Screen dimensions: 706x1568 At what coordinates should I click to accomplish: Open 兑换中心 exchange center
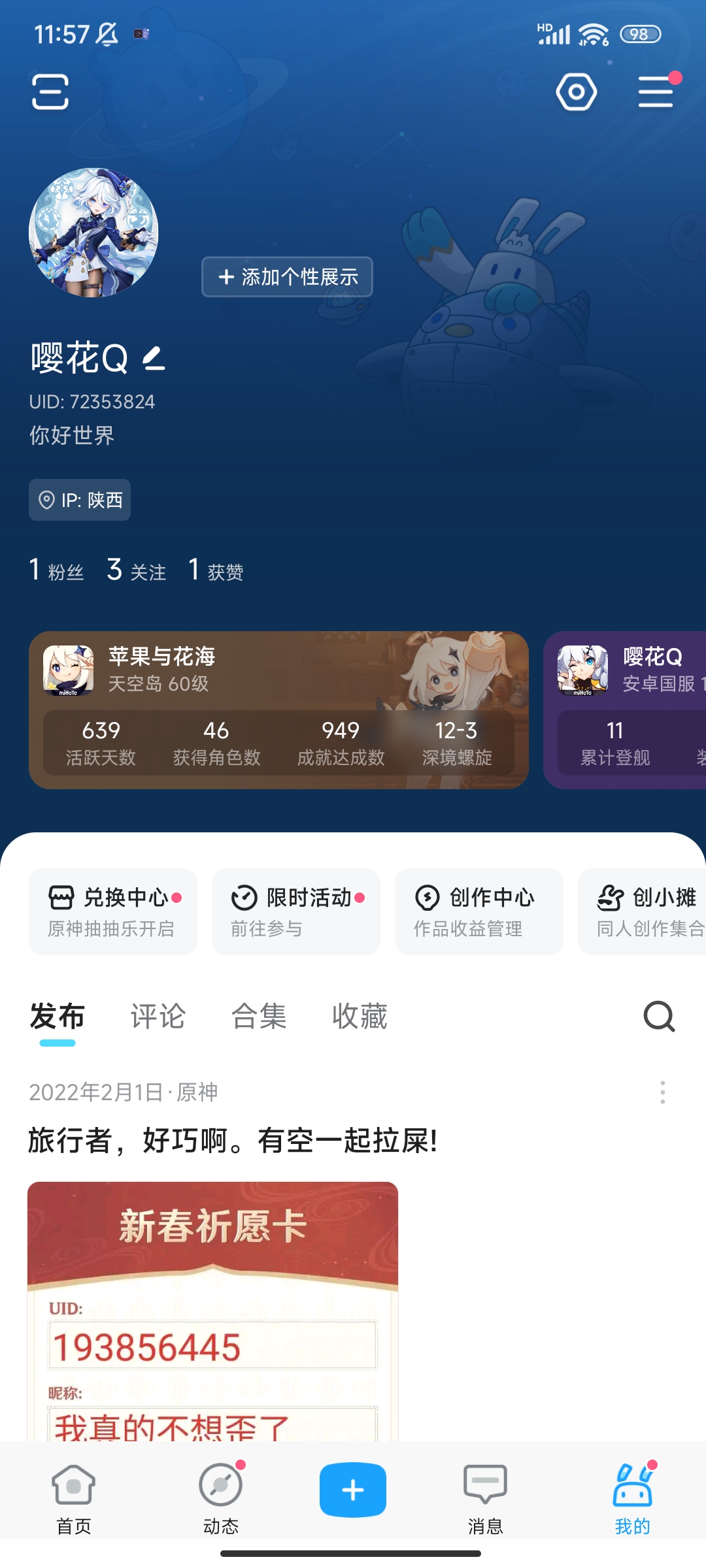(x=113, y=911)
